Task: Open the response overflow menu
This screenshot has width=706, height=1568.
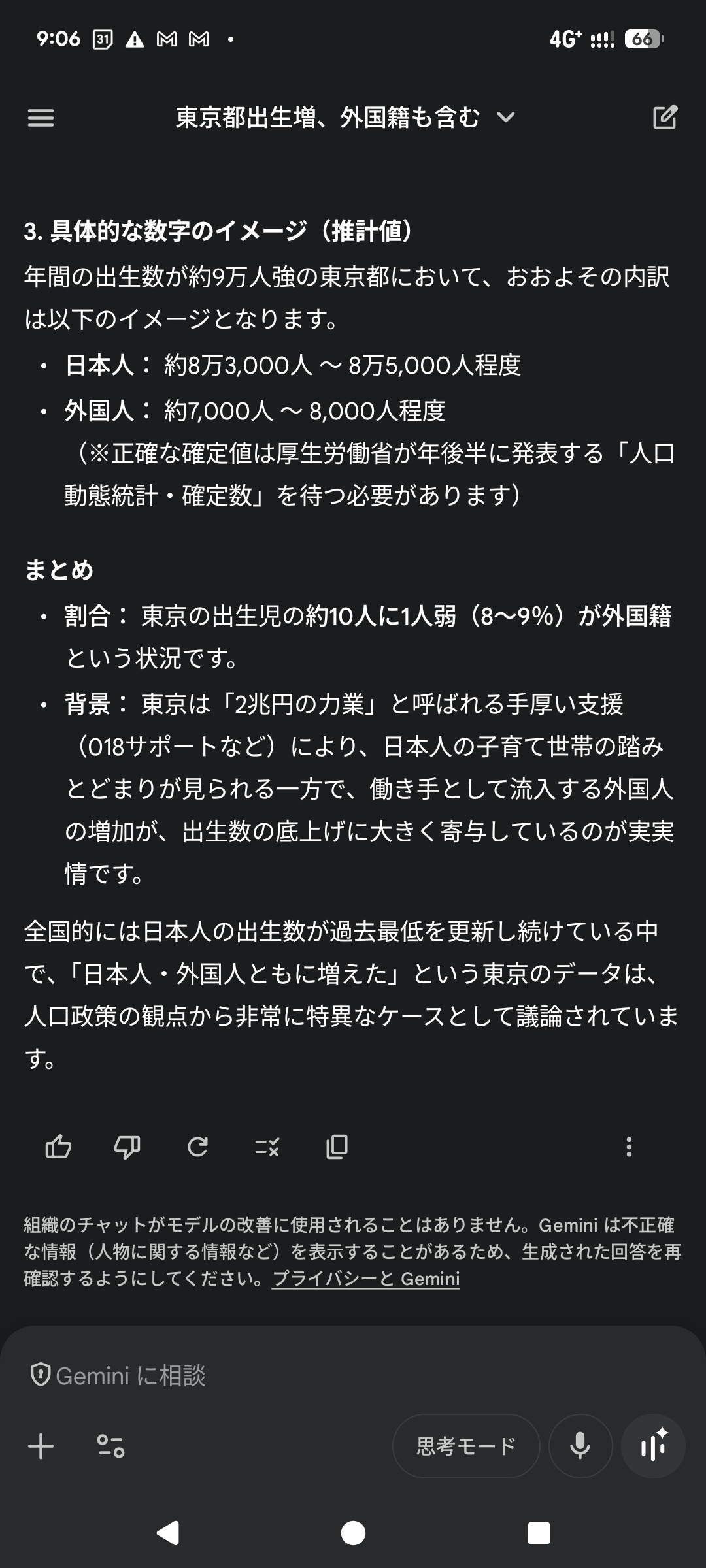Action: (x=629, y=1147)
